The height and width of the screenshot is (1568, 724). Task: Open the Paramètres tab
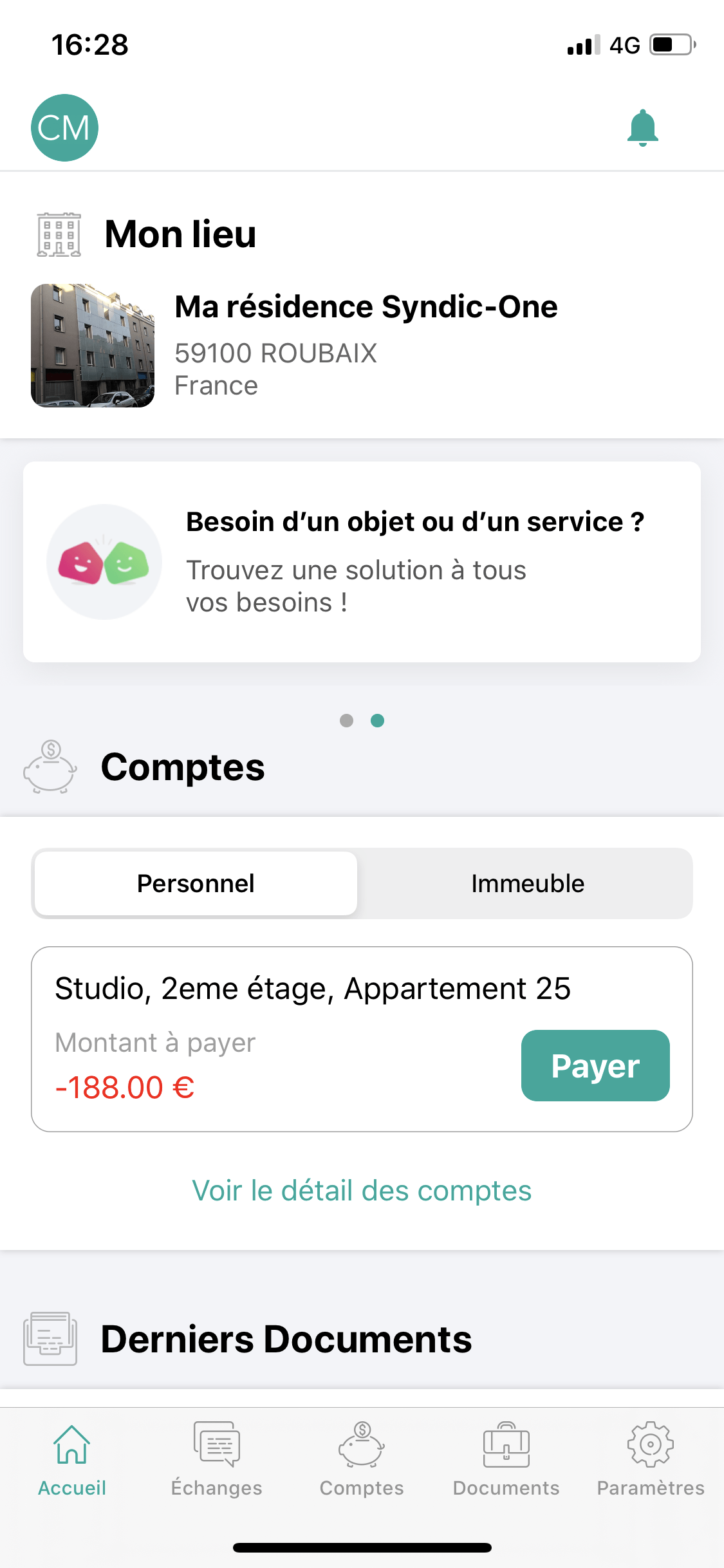(x=651, y=1461)
